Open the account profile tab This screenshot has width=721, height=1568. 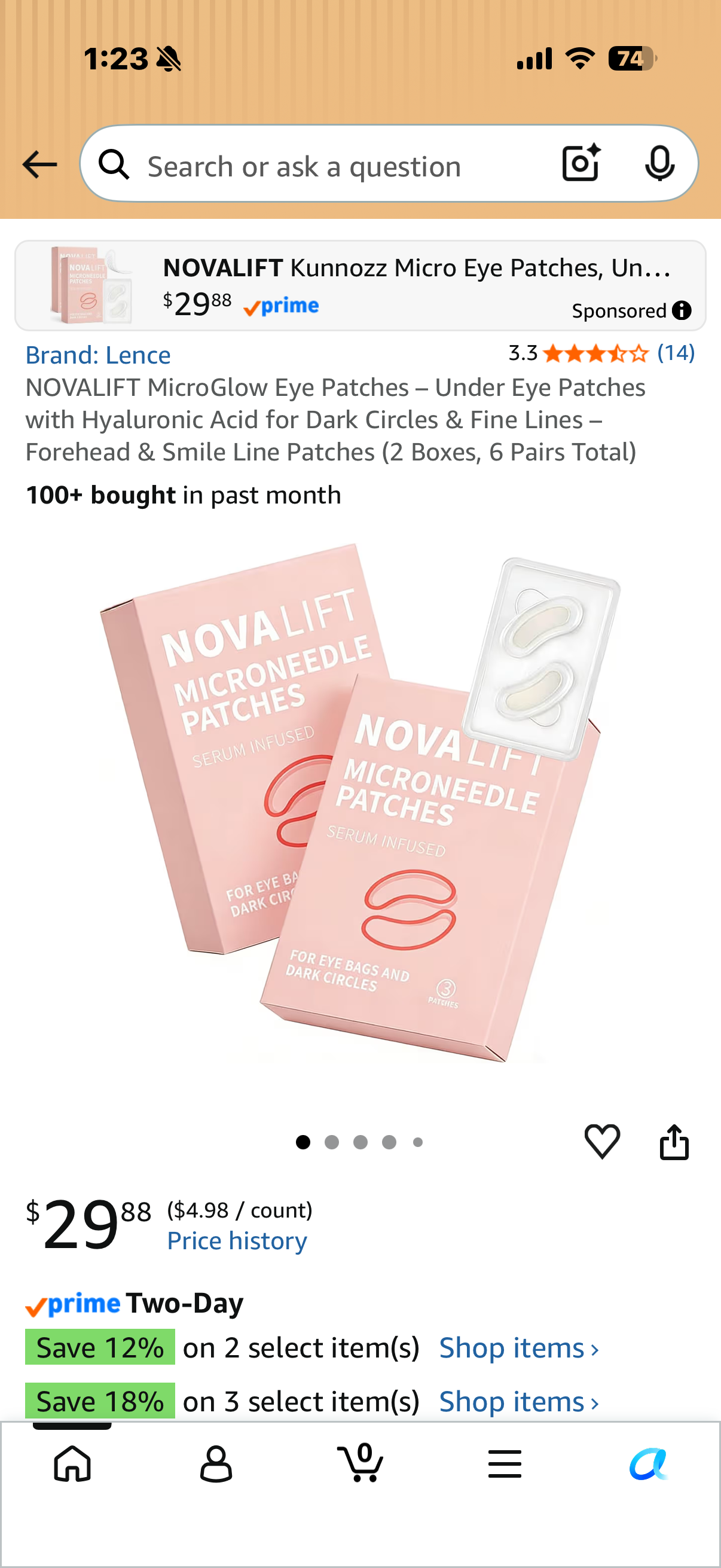(216, 1463)
